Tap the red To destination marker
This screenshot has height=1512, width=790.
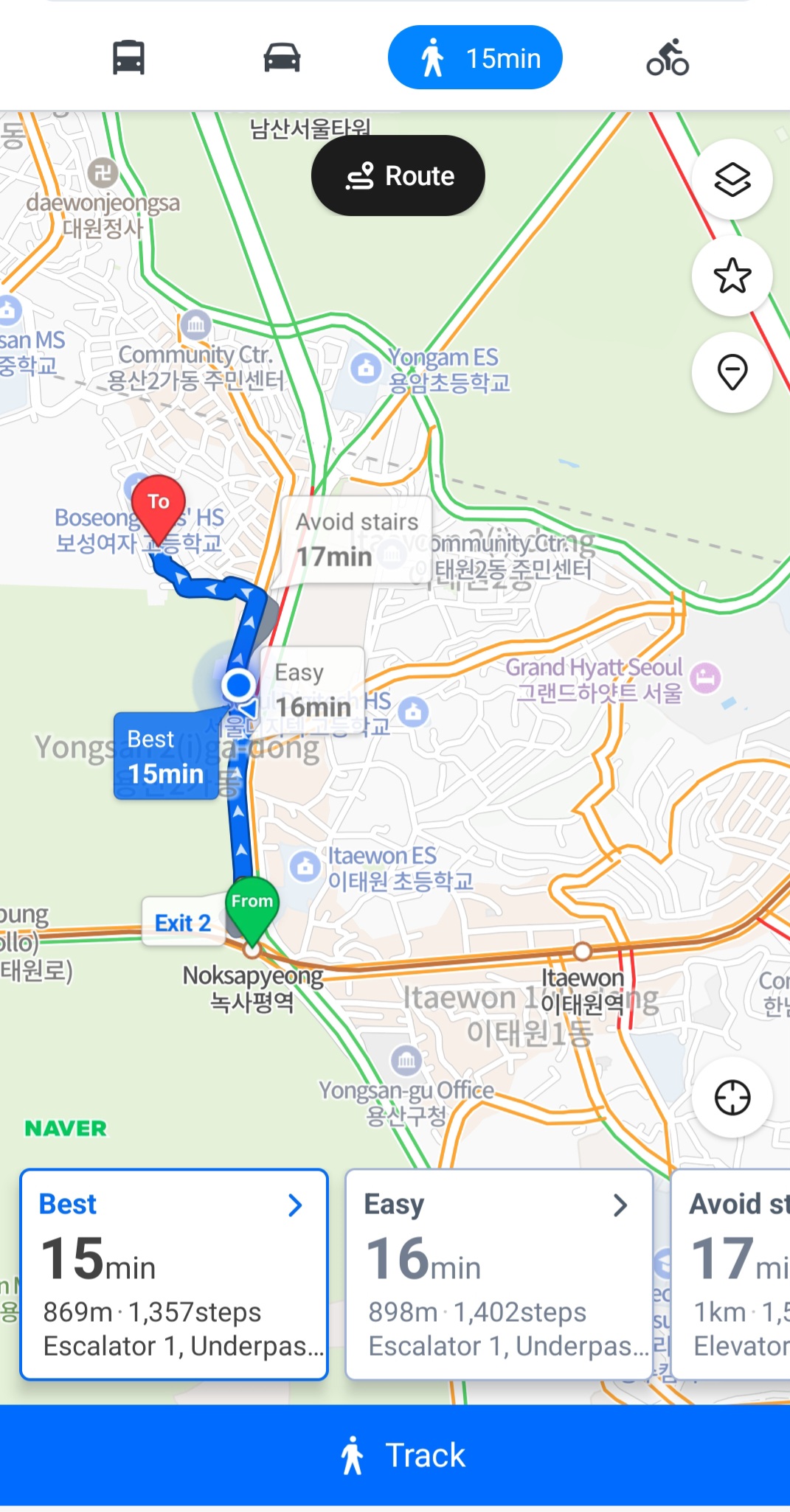tap(159, 510)
